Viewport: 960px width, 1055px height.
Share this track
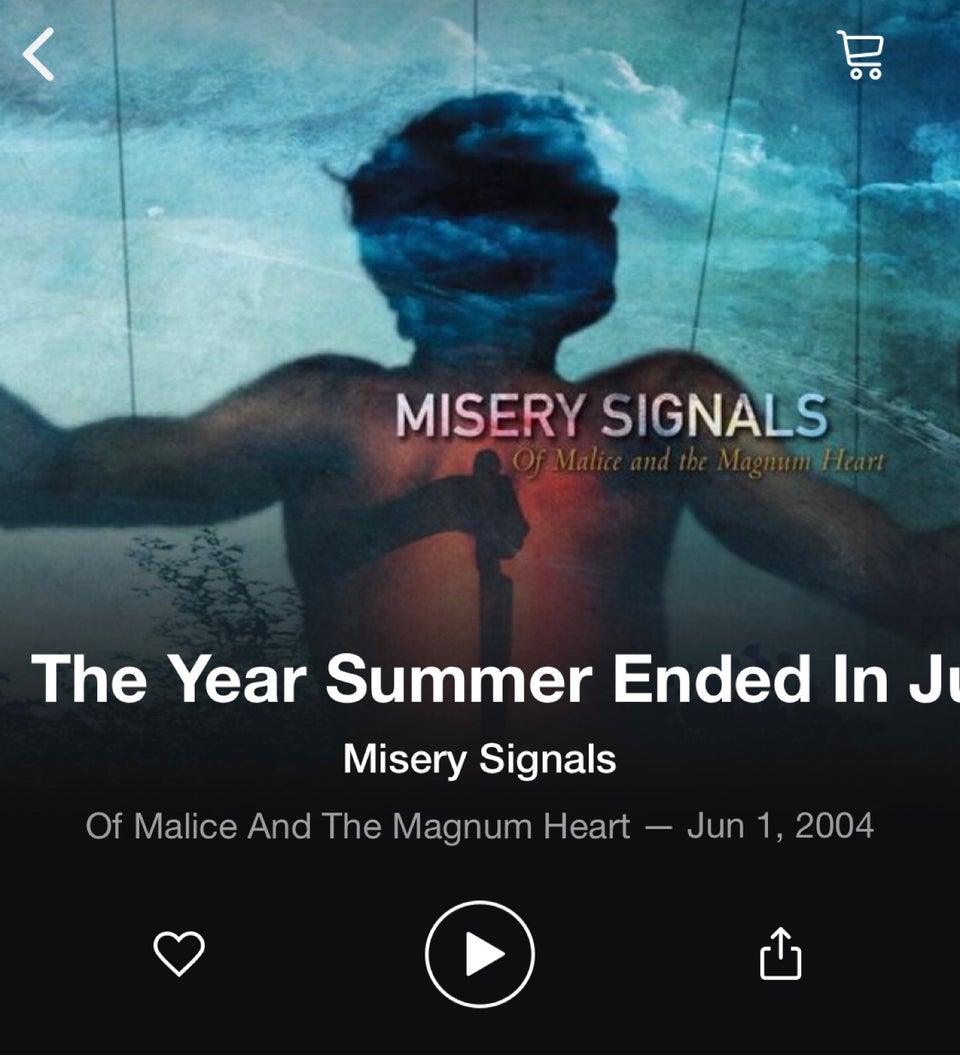780,952
